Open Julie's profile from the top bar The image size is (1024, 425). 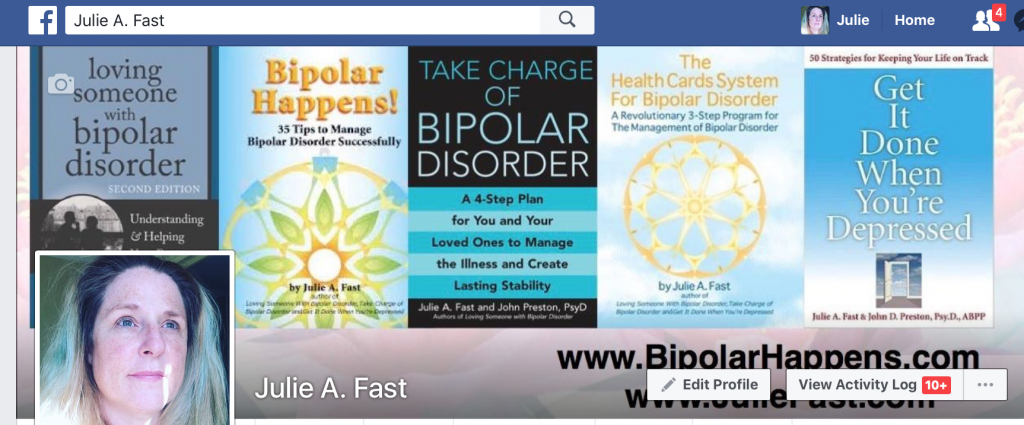click(836, 19)
